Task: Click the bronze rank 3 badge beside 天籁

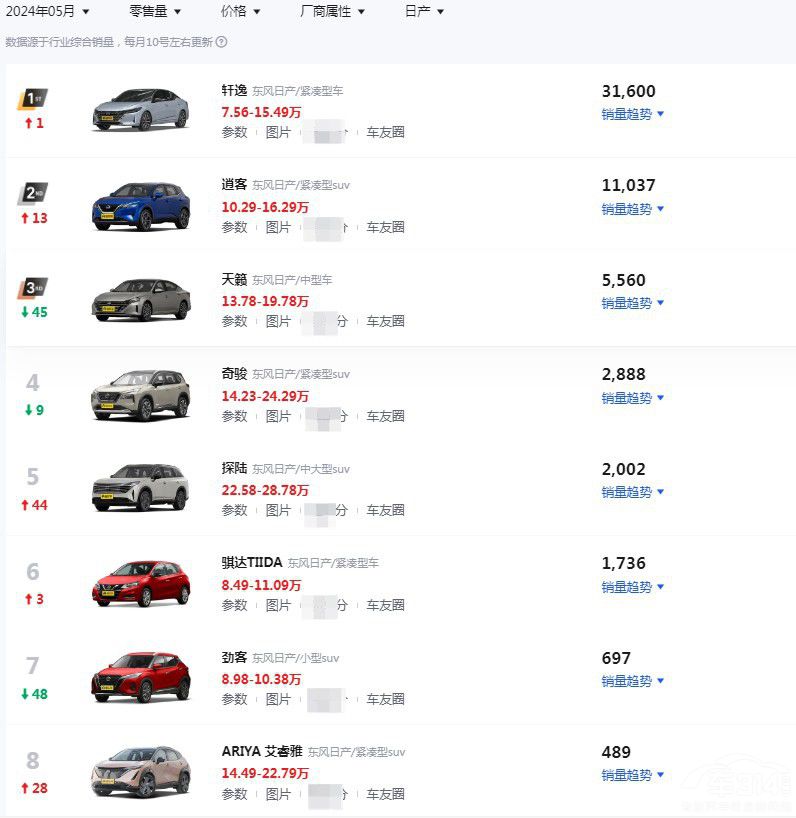Action: (x=33, y=287)
